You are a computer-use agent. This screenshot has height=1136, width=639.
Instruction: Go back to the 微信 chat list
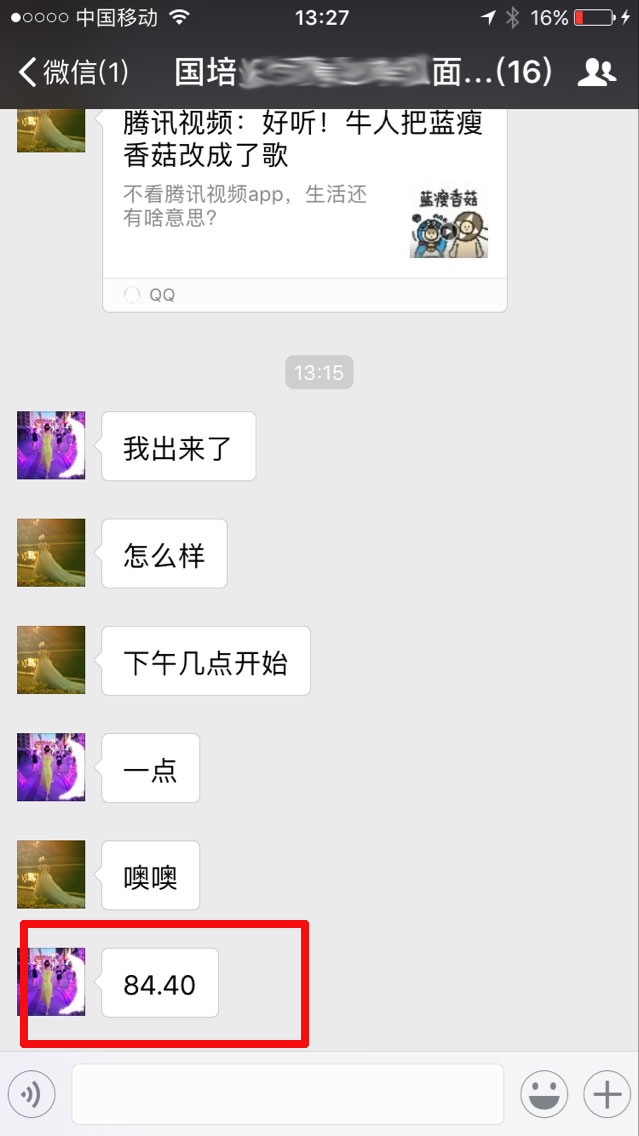click(x=72, y=72)
